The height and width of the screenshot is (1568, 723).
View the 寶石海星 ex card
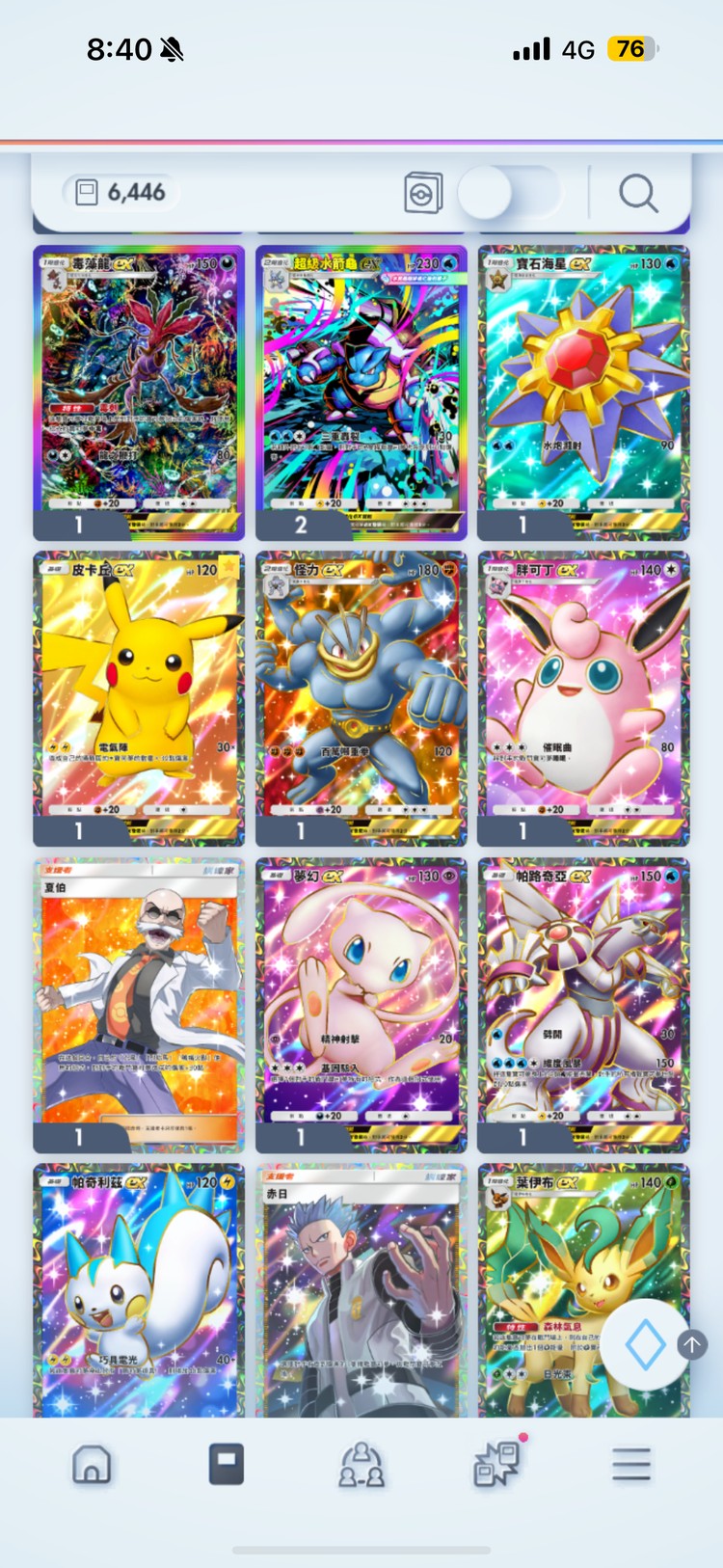583,386
